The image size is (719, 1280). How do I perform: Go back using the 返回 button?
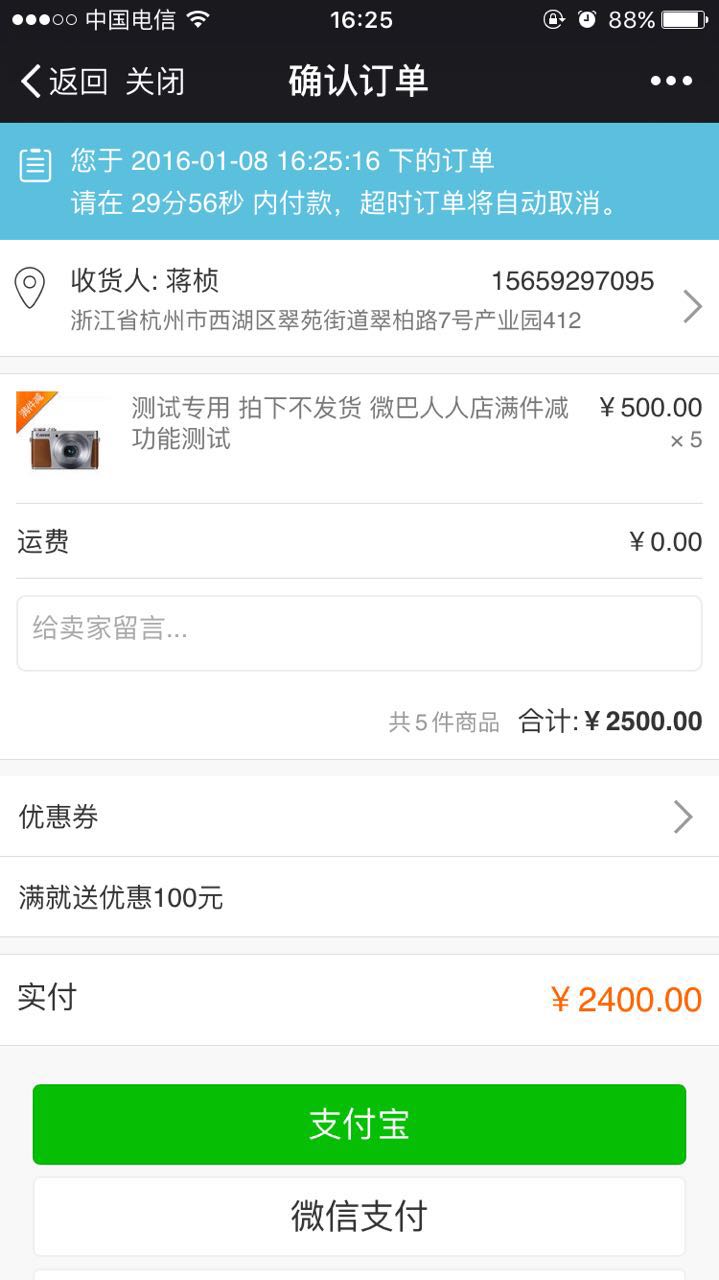pos(64,81)
